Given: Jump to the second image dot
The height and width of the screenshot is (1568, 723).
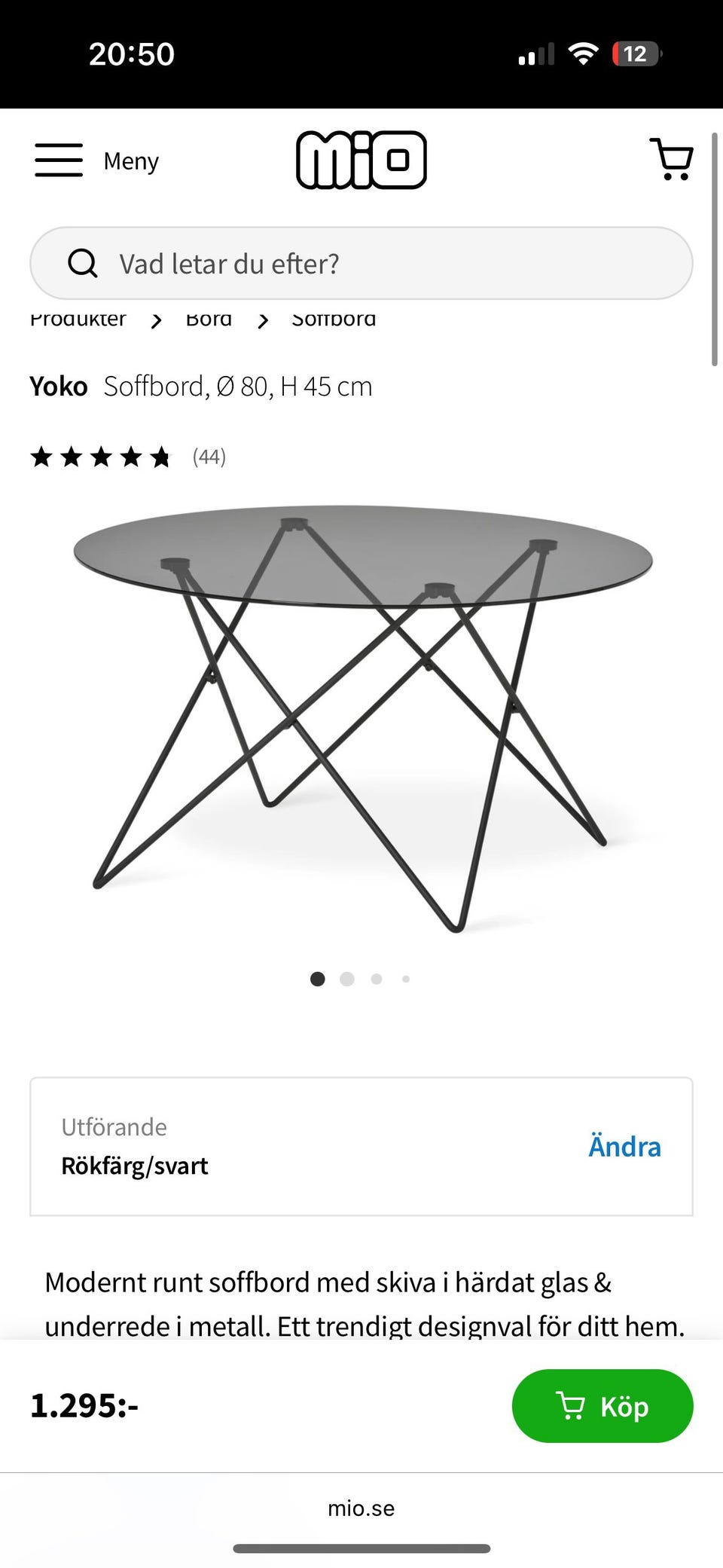Looking at the screenshot, I should (x=347, y=979).
